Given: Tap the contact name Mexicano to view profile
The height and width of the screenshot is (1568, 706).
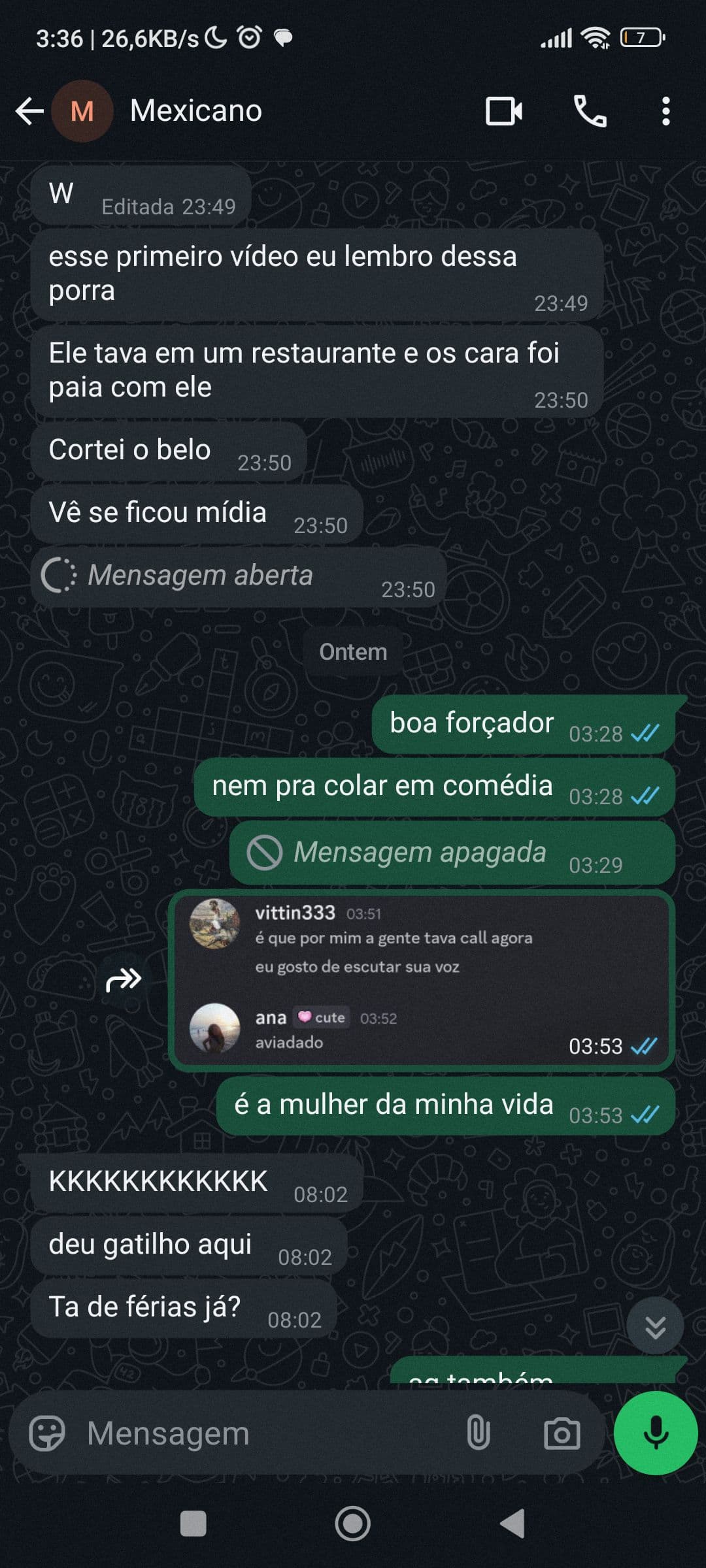Looking at the screenshot, I should point(195,111).
